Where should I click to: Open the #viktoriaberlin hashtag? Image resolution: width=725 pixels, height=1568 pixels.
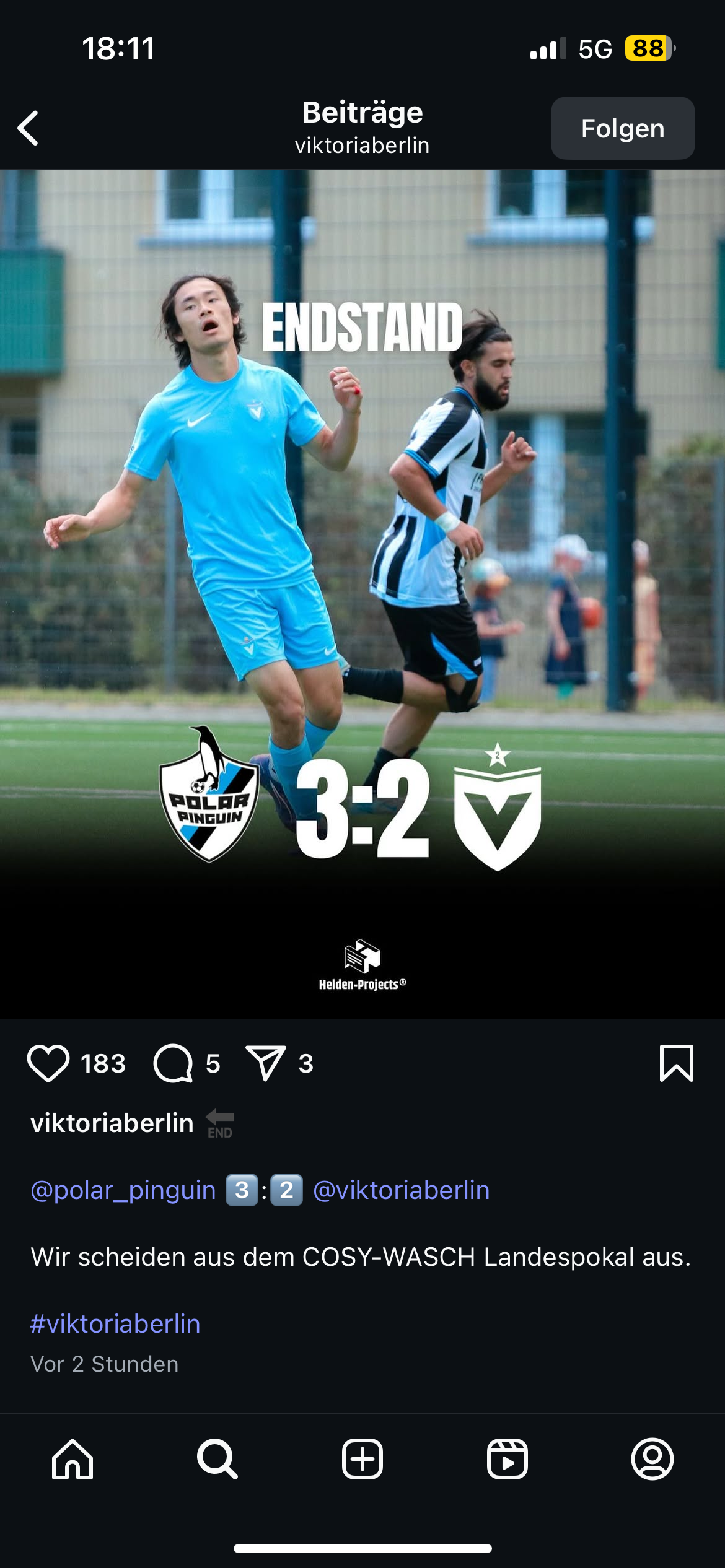[115, 1323]
